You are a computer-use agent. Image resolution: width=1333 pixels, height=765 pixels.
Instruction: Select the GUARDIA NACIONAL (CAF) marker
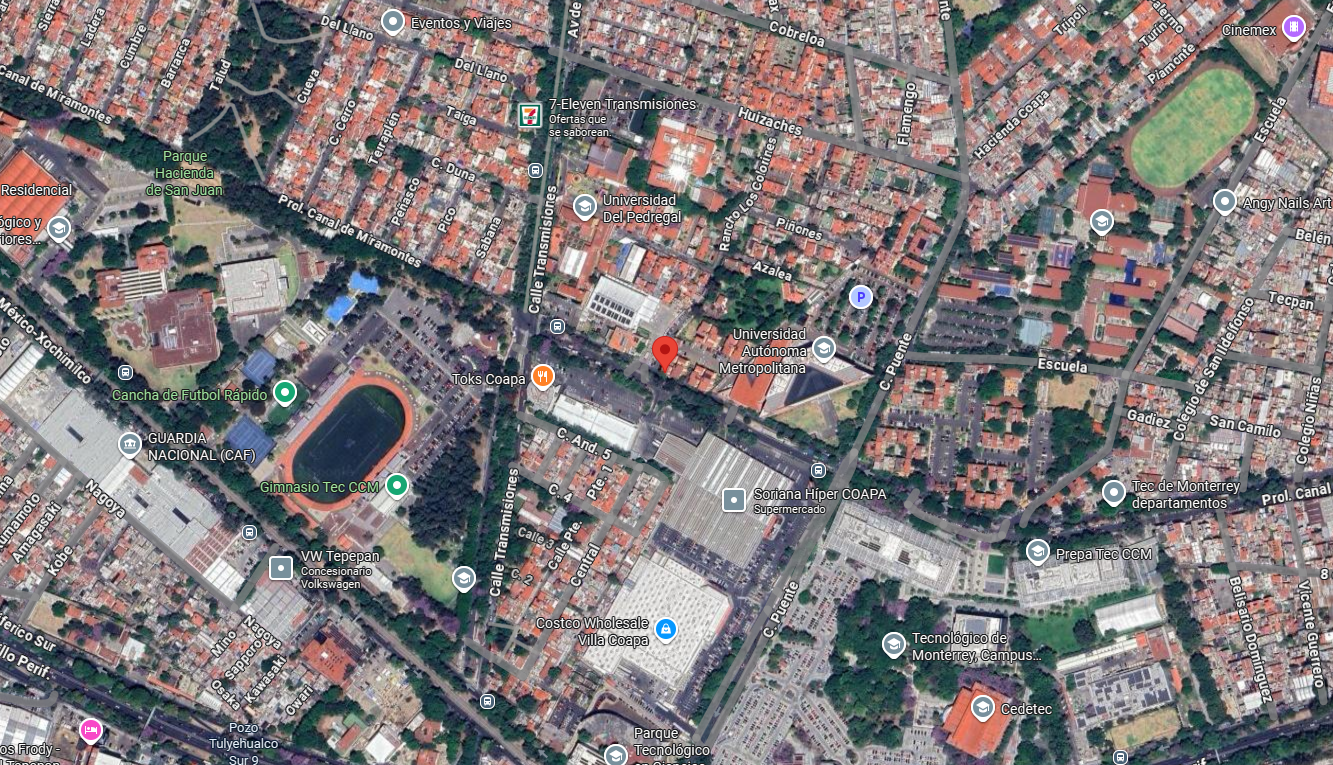pos(130,444)
